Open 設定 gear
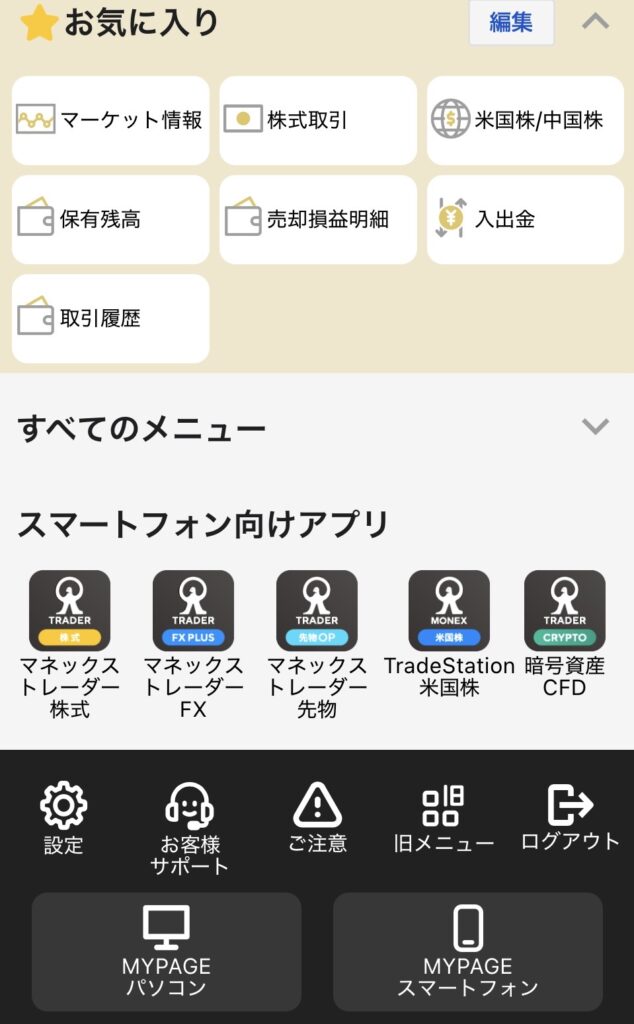 tap(63, 817)
